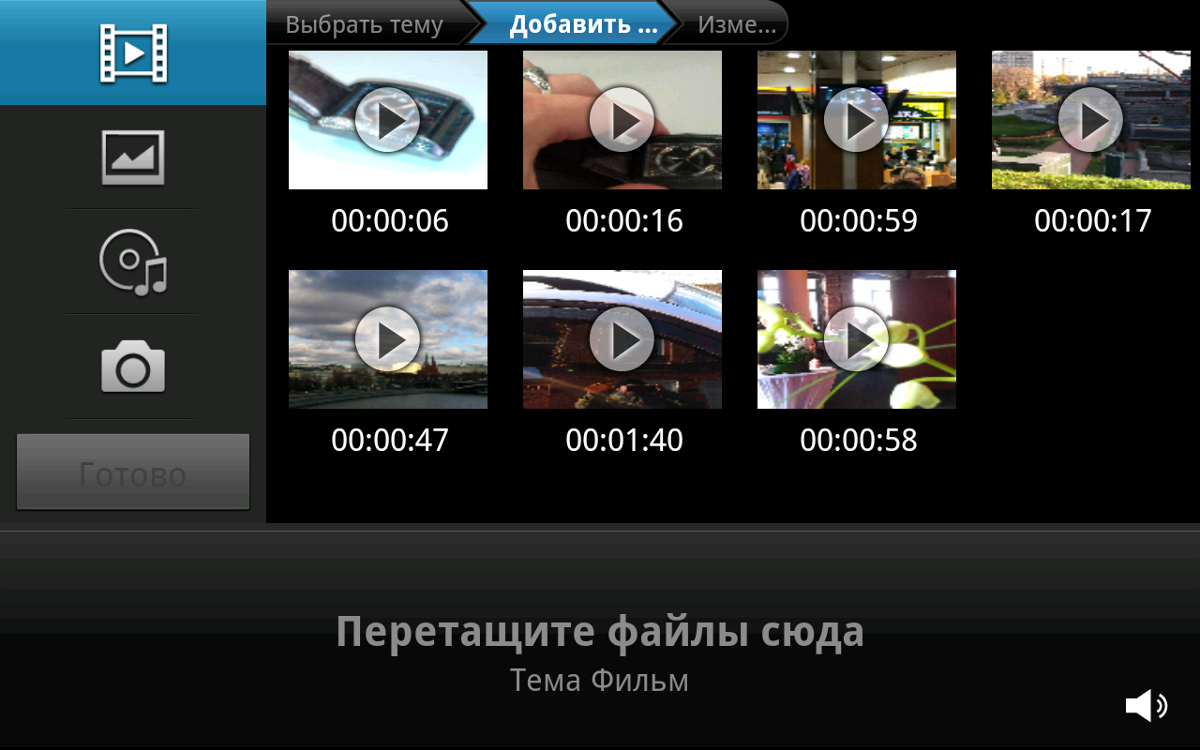Pick the 00:00:17 video clip
Image resolution: width=1200 pixels, height=750 pixels.
pos(1091,120)
